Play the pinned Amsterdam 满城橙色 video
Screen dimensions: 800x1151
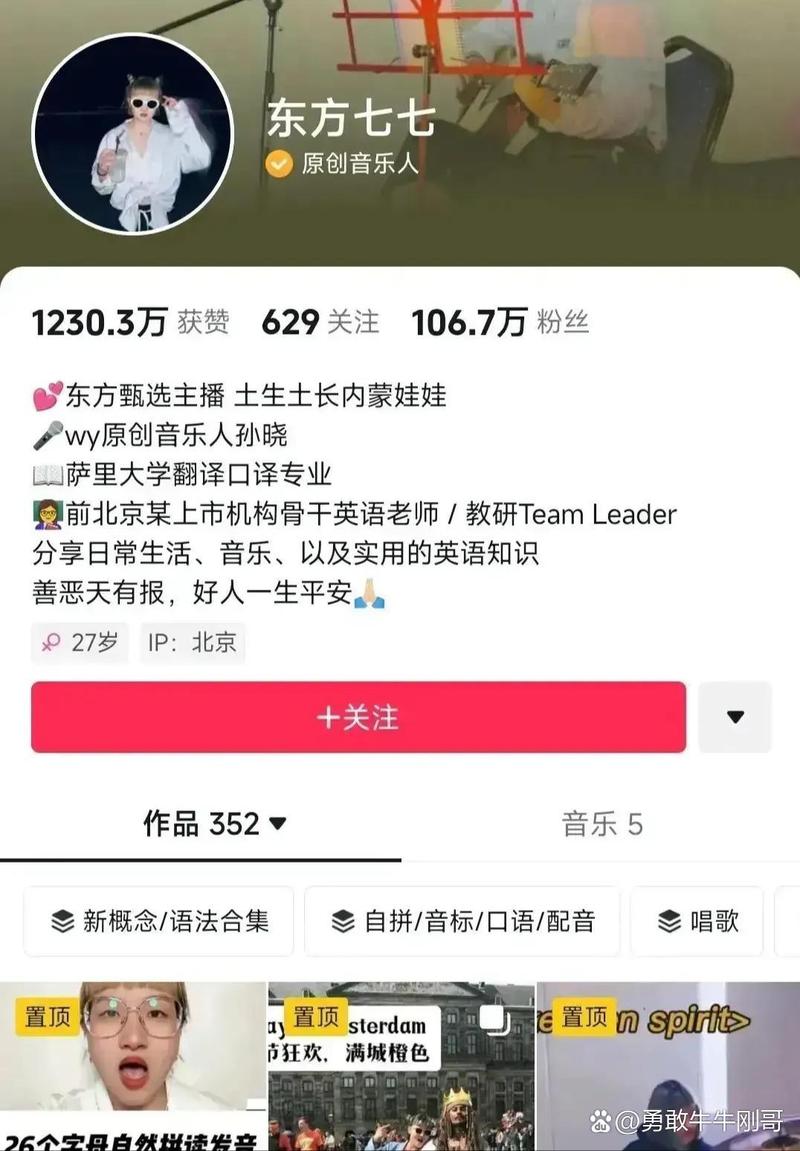click(x=401, y=1070)
